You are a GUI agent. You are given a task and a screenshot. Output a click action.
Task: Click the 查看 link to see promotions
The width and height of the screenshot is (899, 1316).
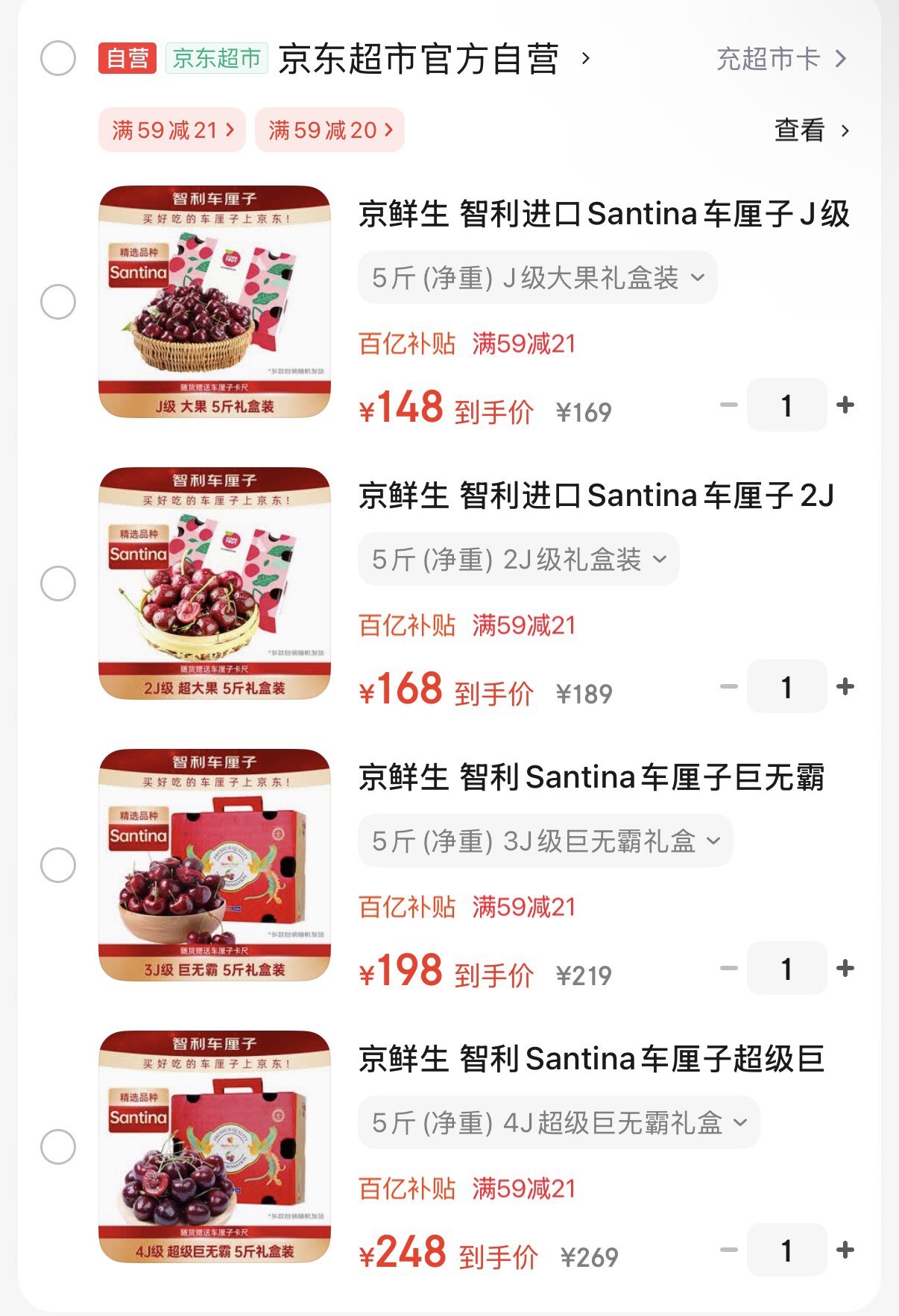(x=798, y=131)
